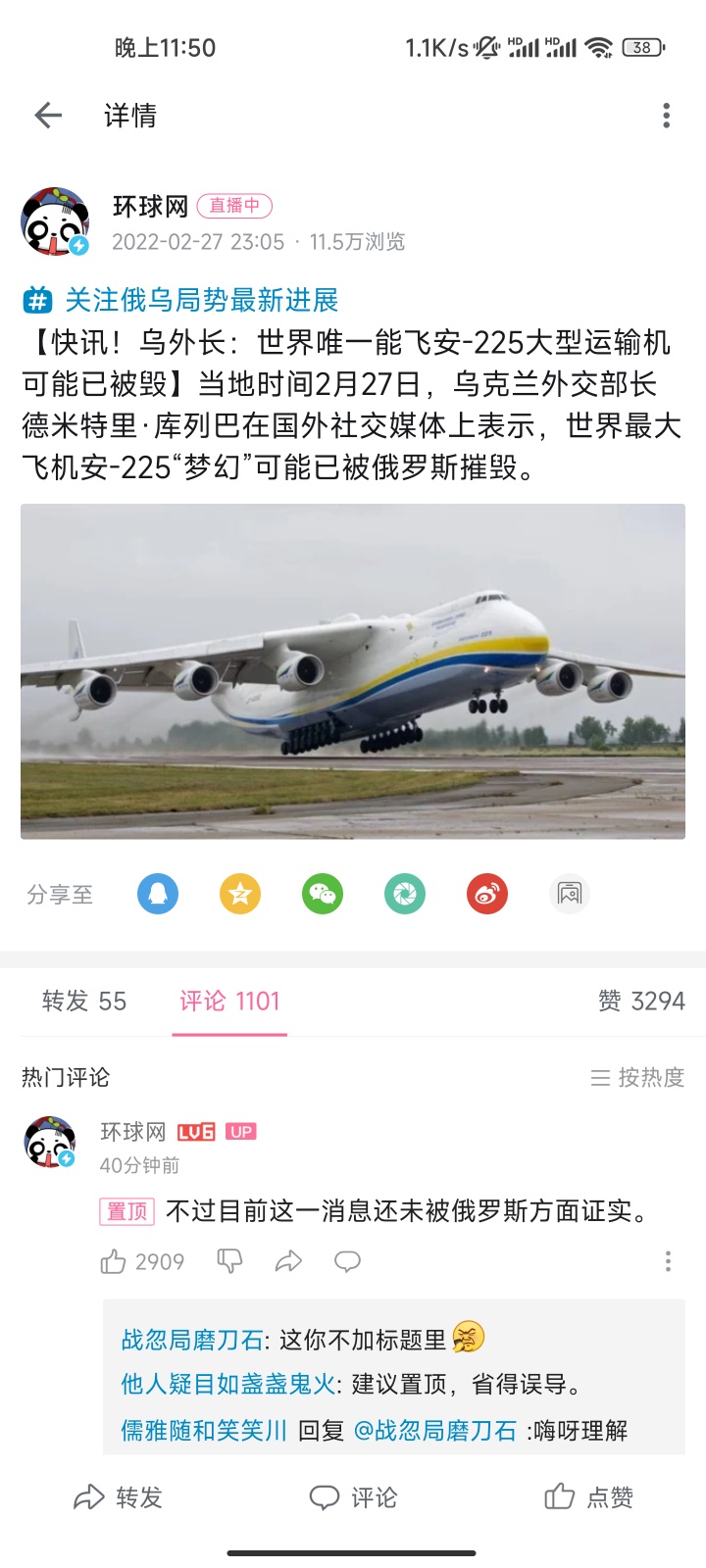View the An-225 aircraft photo
The height and width of the screenshot is (1568, 706).
pyautogui.click(x=353, y=671)
